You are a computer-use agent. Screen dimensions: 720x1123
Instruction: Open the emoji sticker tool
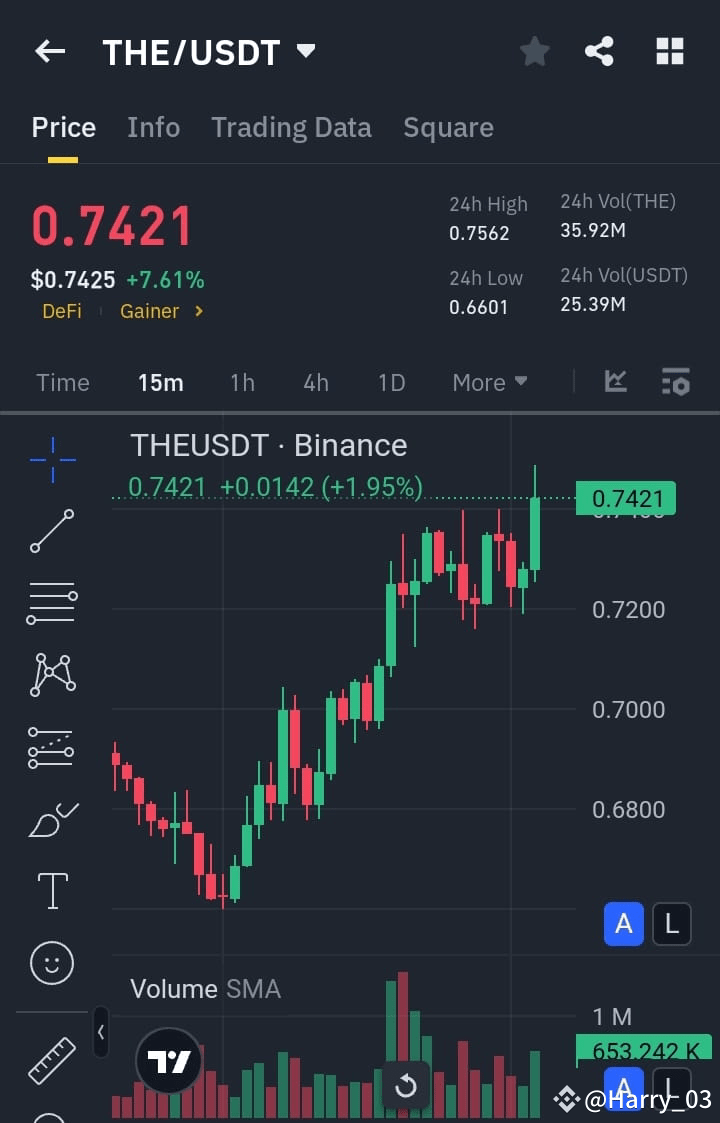point(51,962)
